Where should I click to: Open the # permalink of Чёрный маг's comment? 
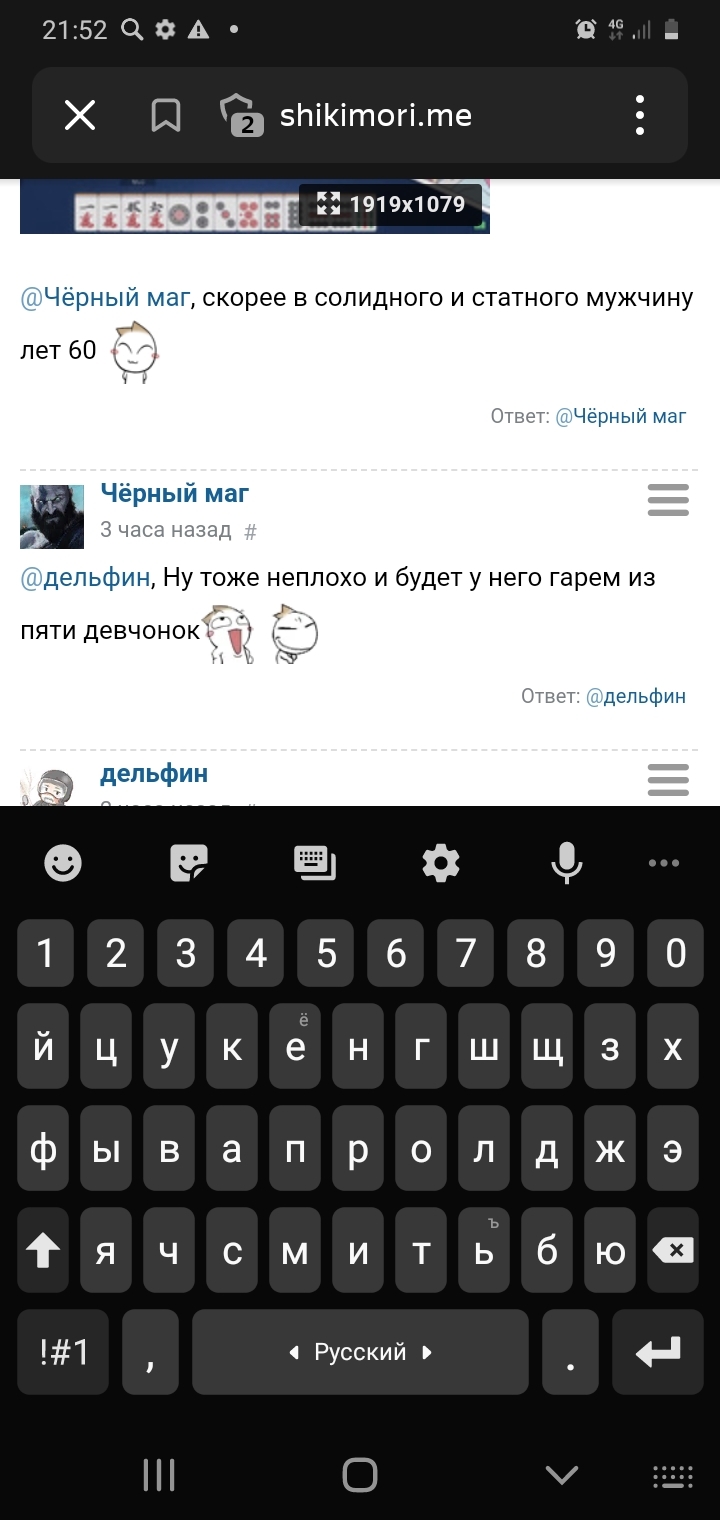pyautogui.click(x=251, y=531)
